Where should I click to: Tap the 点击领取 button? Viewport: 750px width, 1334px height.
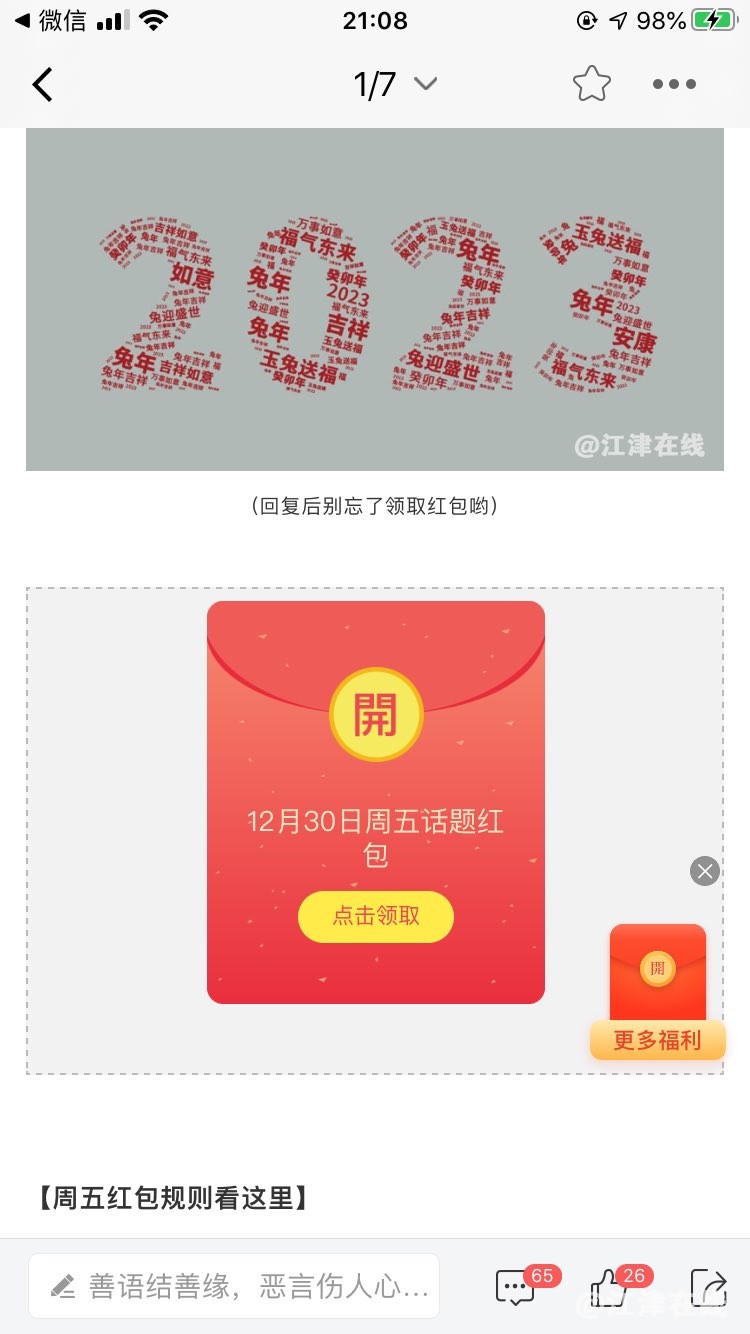(x=376, y=916)
